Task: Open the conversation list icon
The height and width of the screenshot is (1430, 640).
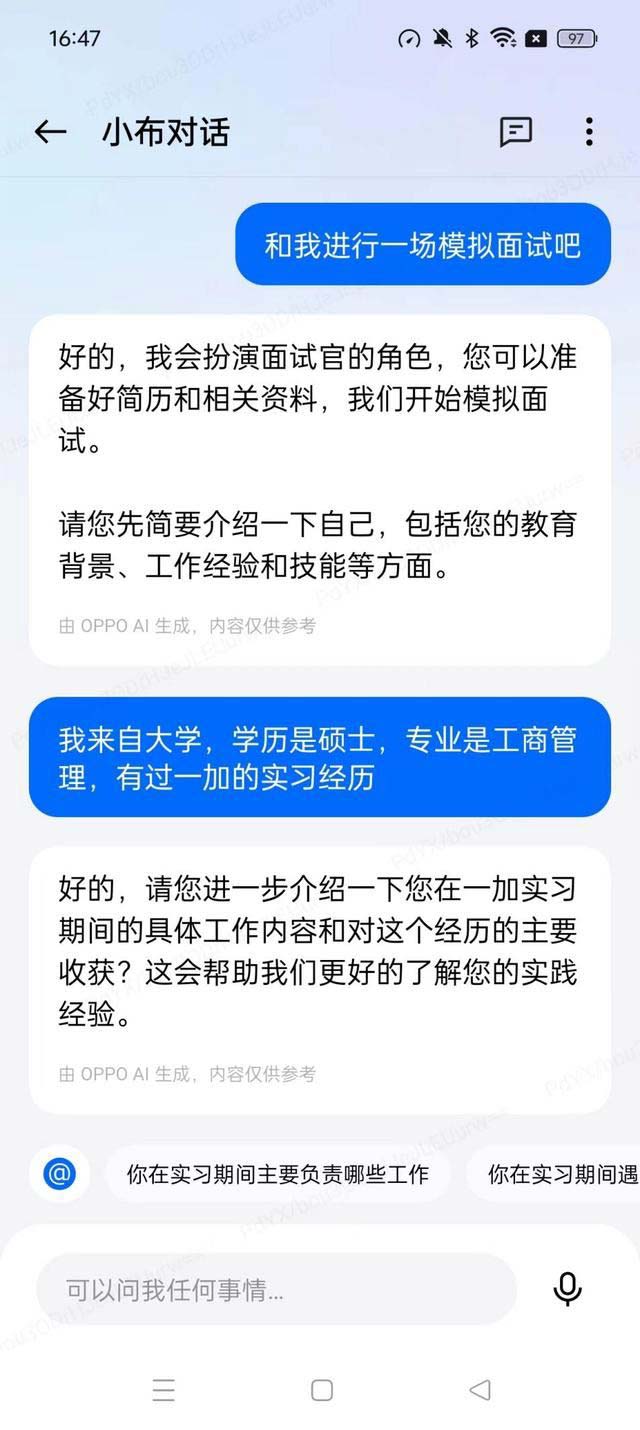Action: [x=516, y=132]
